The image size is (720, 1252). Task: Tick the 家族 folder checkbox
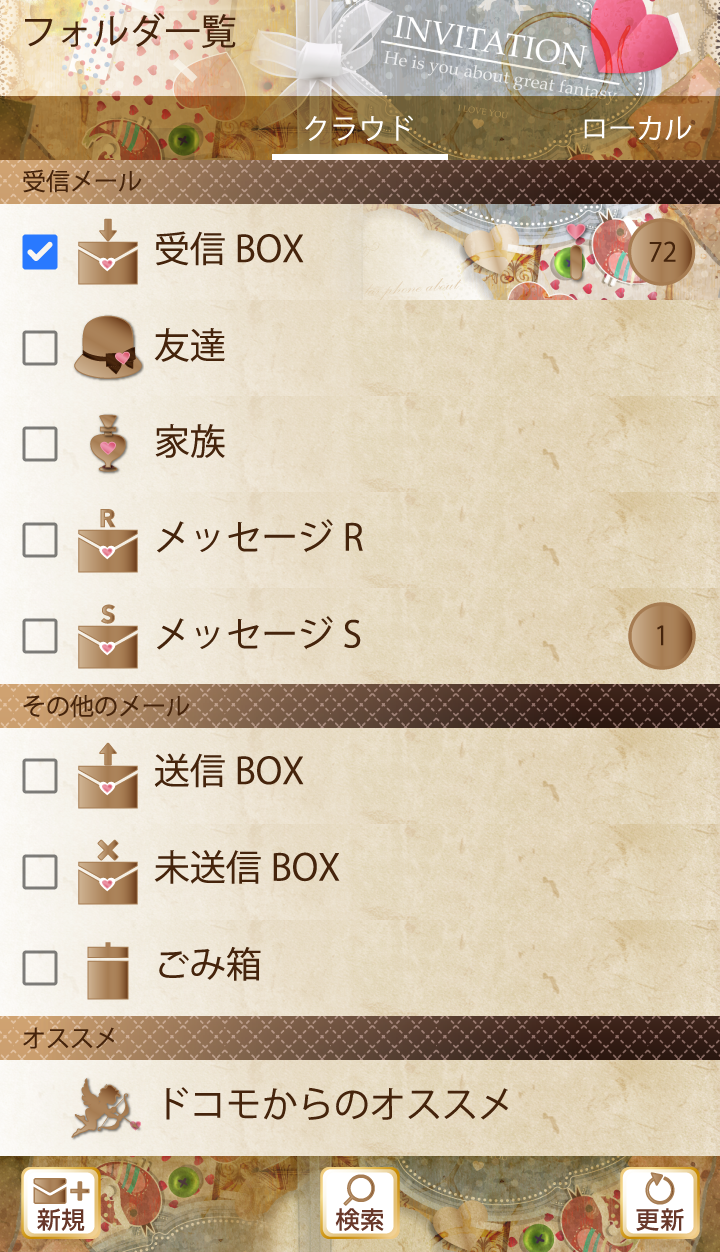point(40,444)
